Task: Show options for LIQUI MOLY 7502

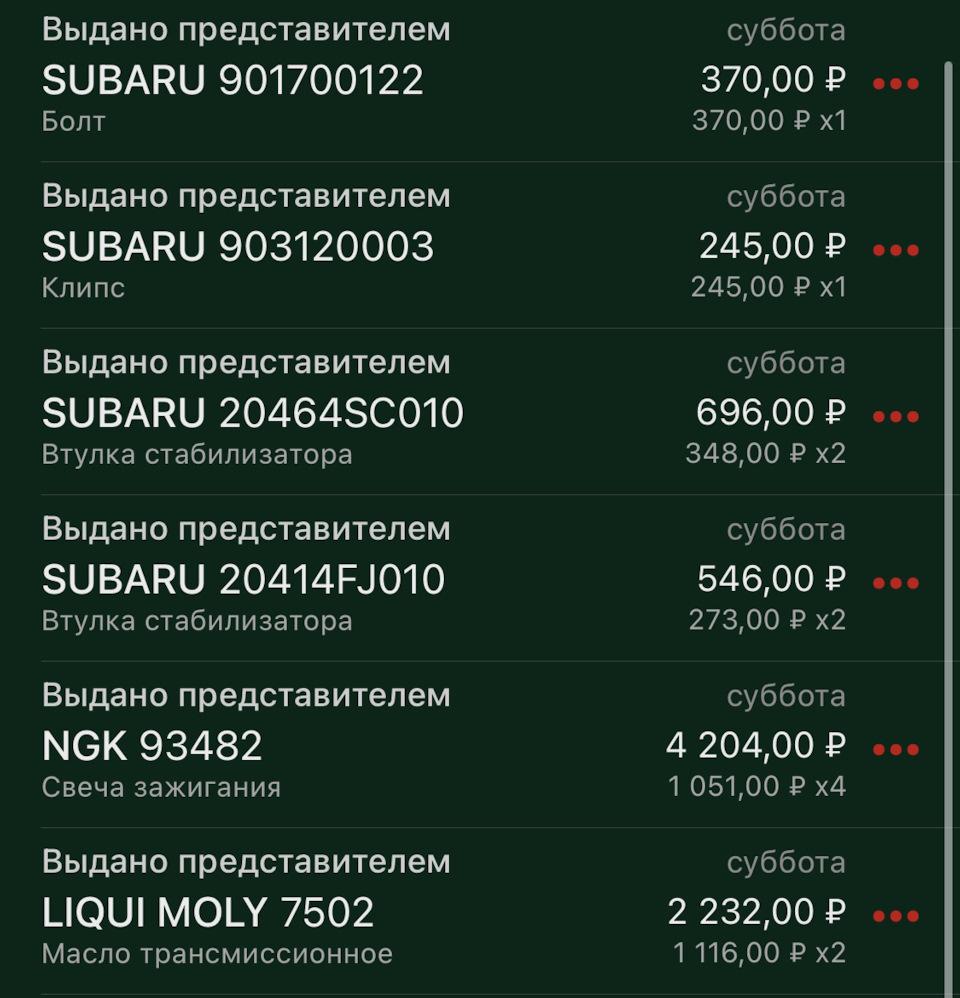Action: (x=895, y=915)
